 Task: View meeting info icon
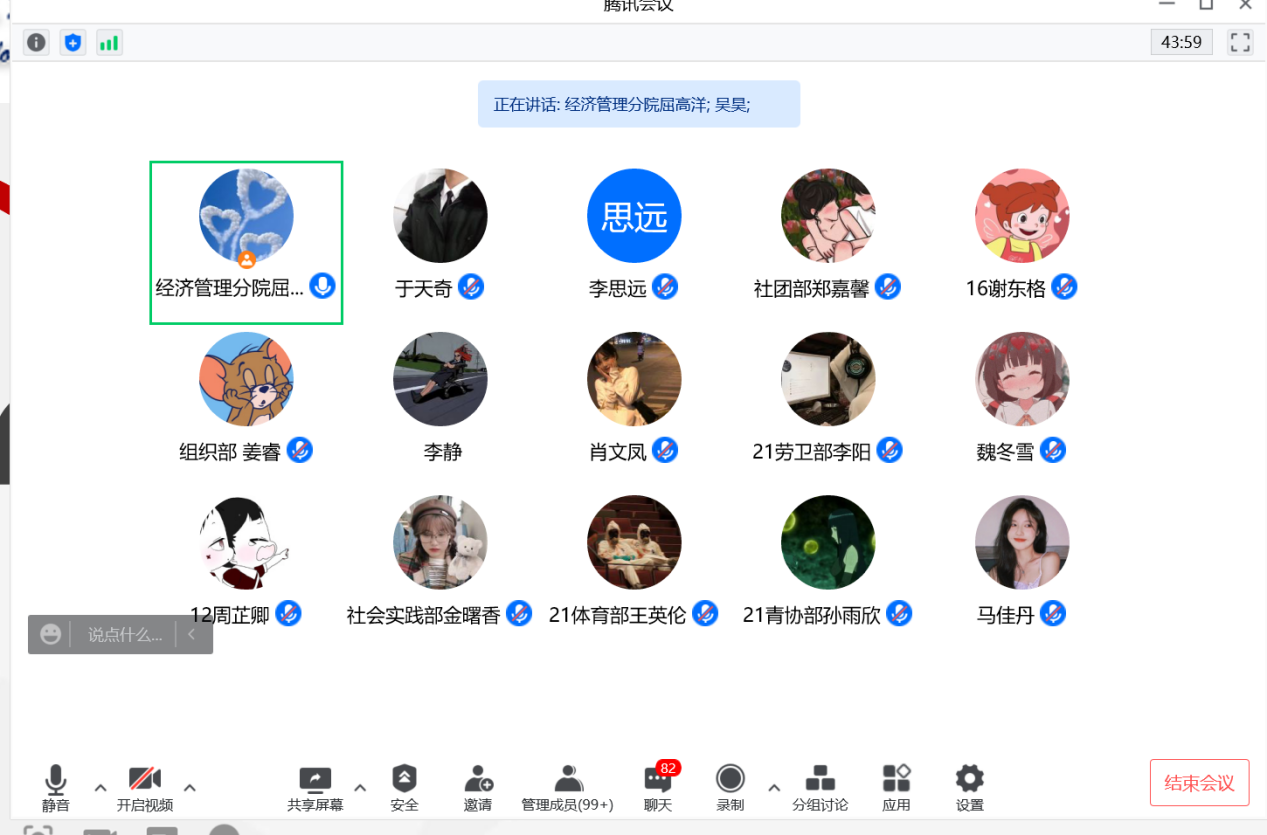point(37,42)
